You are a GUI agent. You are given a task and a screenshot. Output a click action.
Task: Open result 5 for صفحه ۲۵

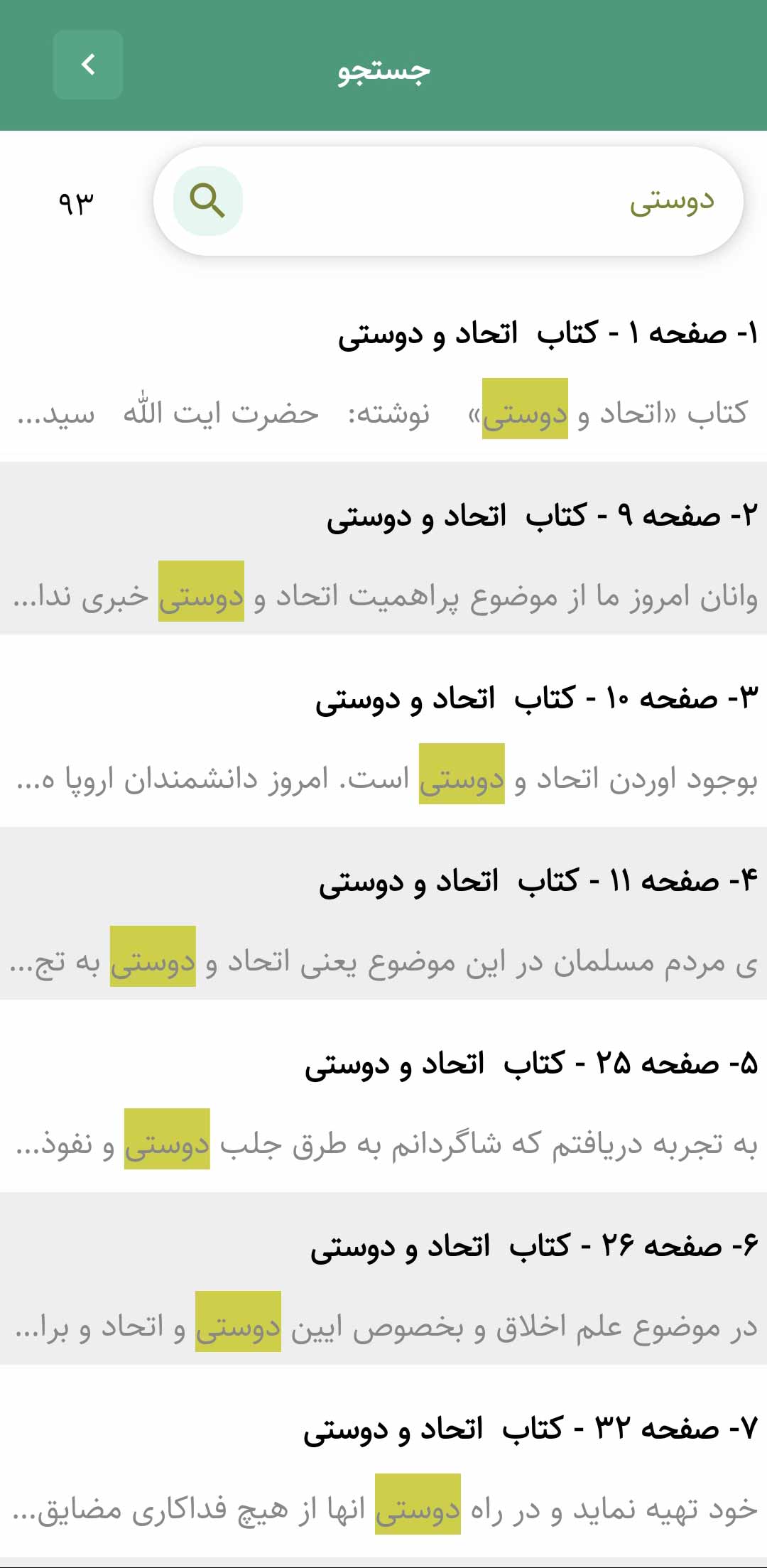(x=383, y=1101)
